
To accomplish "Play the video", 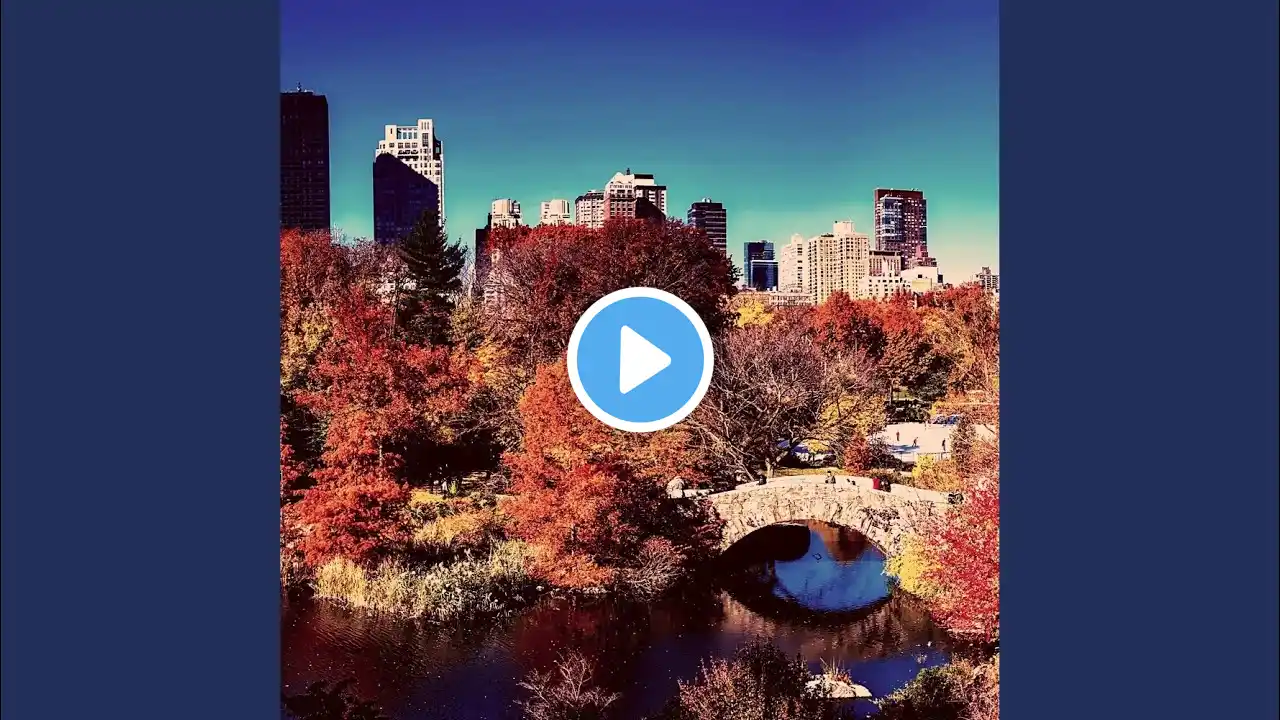I will click(640, 360).
